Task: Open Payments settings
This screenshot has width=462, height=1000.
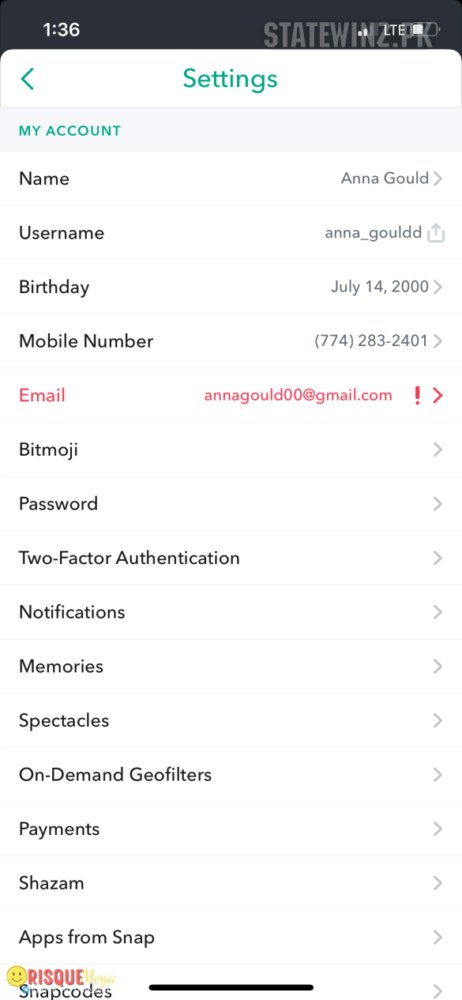Action: 231,829
